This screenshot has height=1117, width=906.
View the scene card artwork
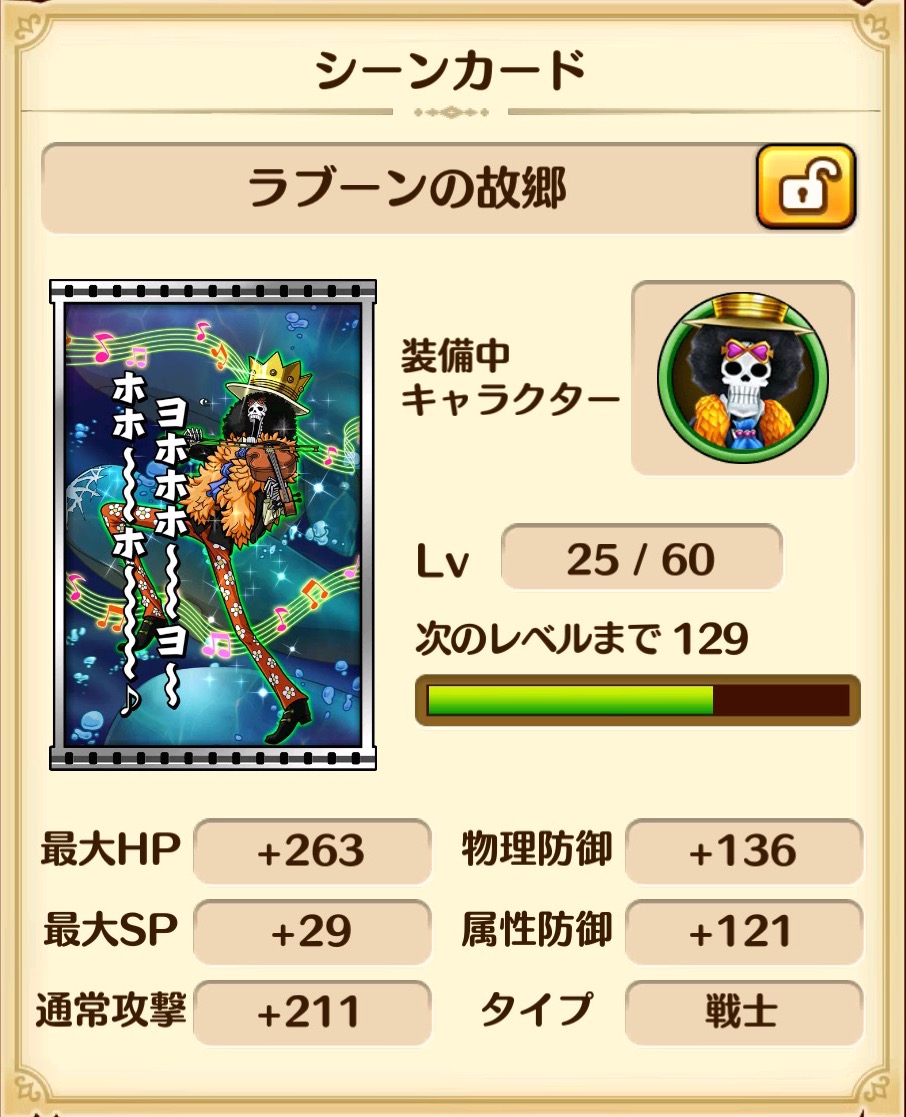pos(213,525)
